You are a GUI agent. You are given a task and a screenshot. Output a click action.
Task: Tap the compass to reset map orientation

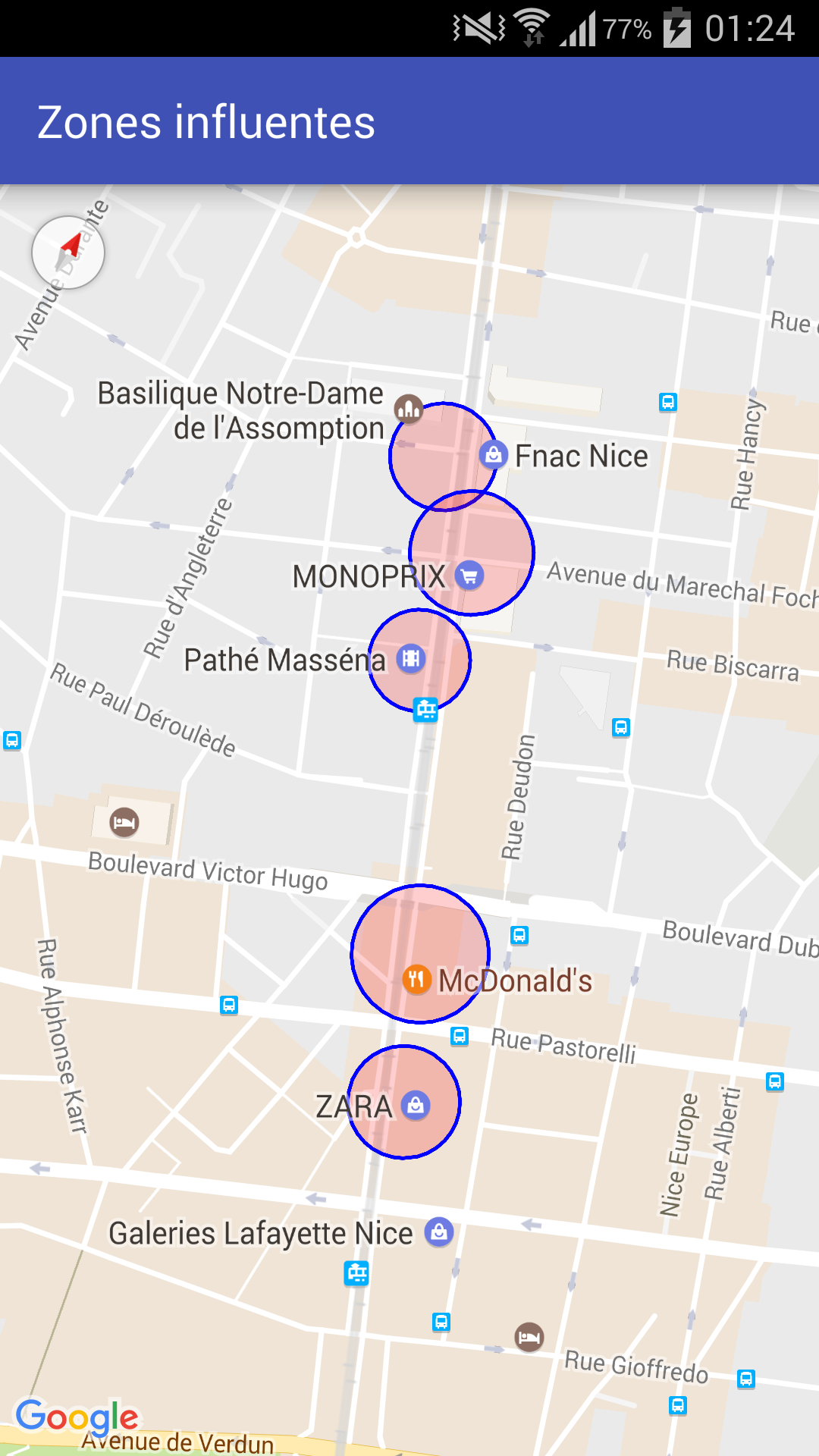tap(68, 253)
